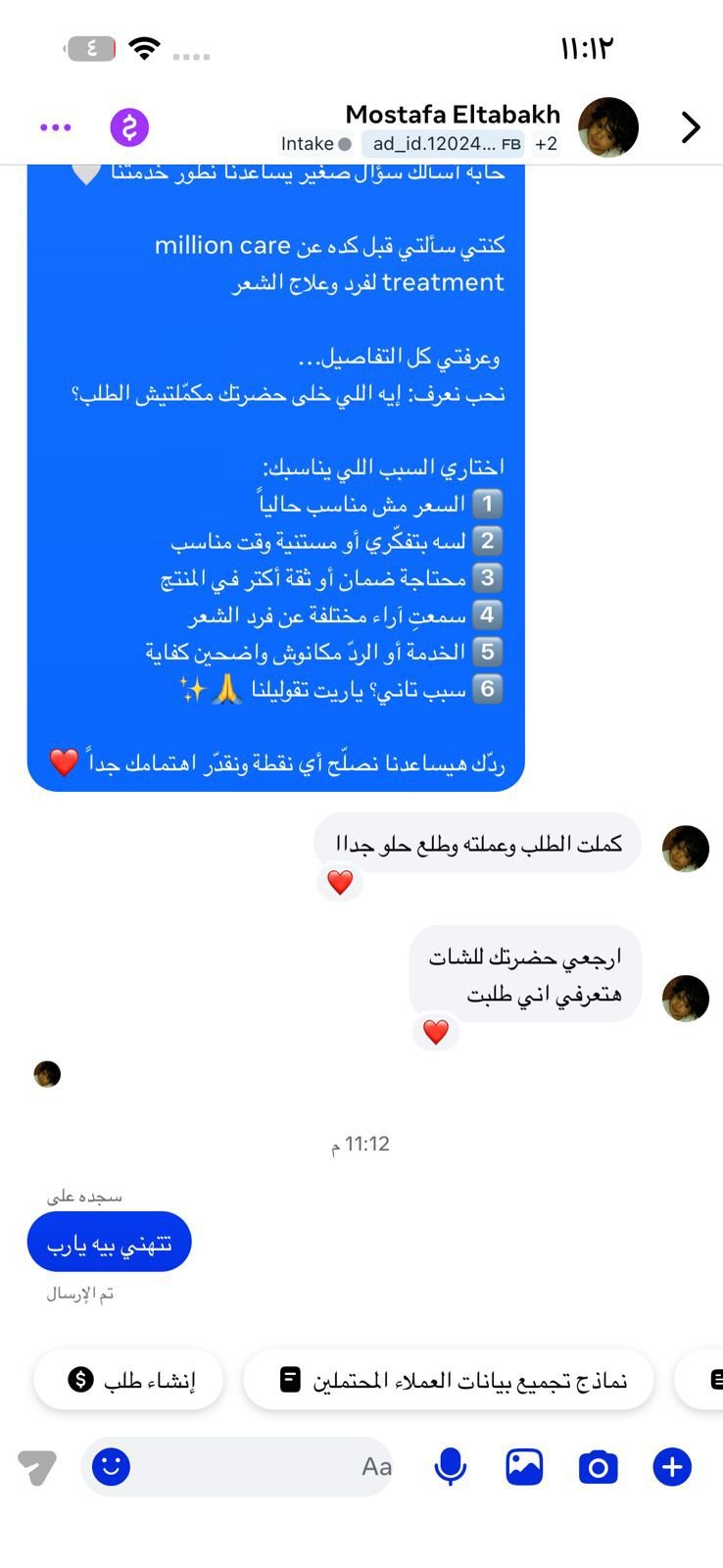Record a voice message with the microphone icon

(450, 1467)
